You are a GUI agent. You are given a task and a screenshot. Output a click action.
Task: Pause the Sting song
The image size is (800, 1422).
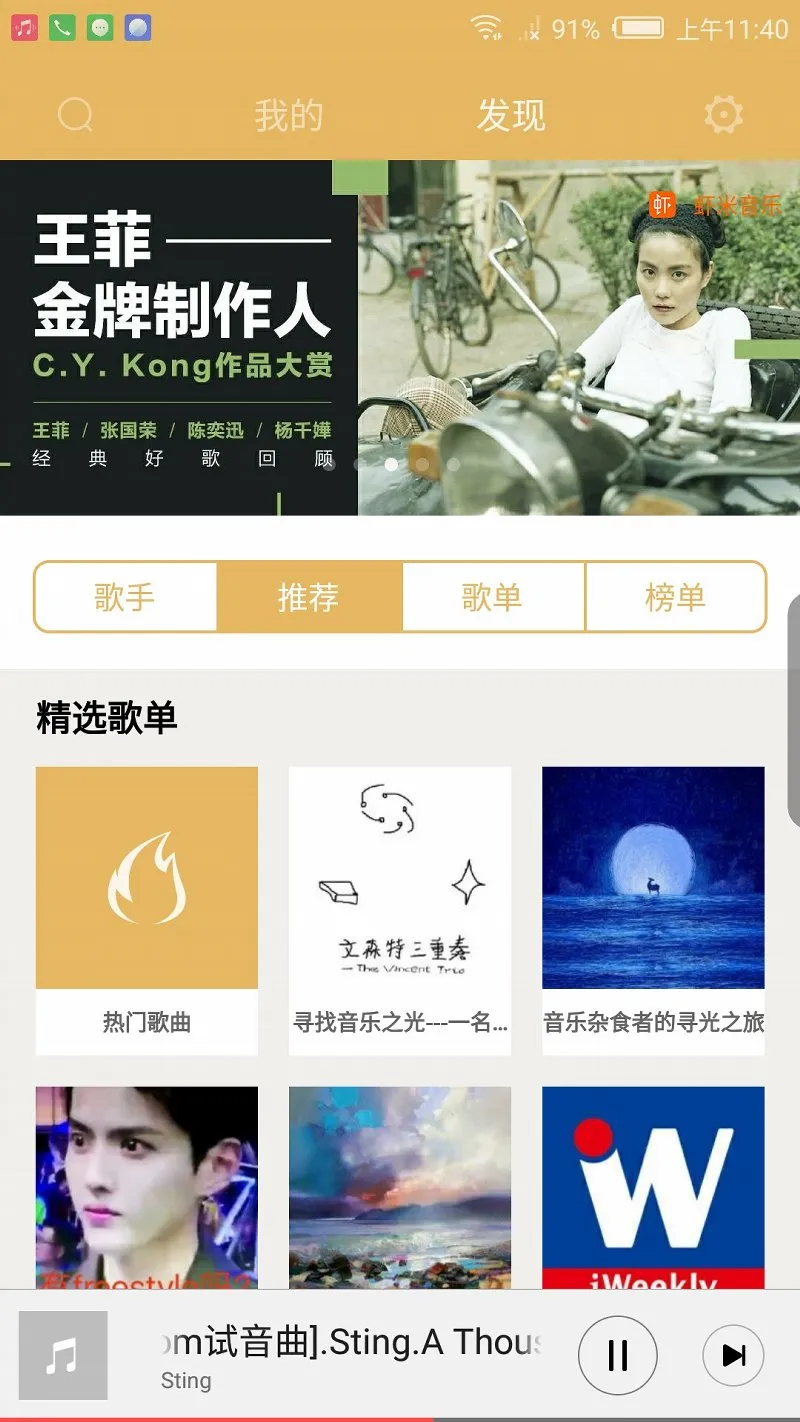[618, 1355]
